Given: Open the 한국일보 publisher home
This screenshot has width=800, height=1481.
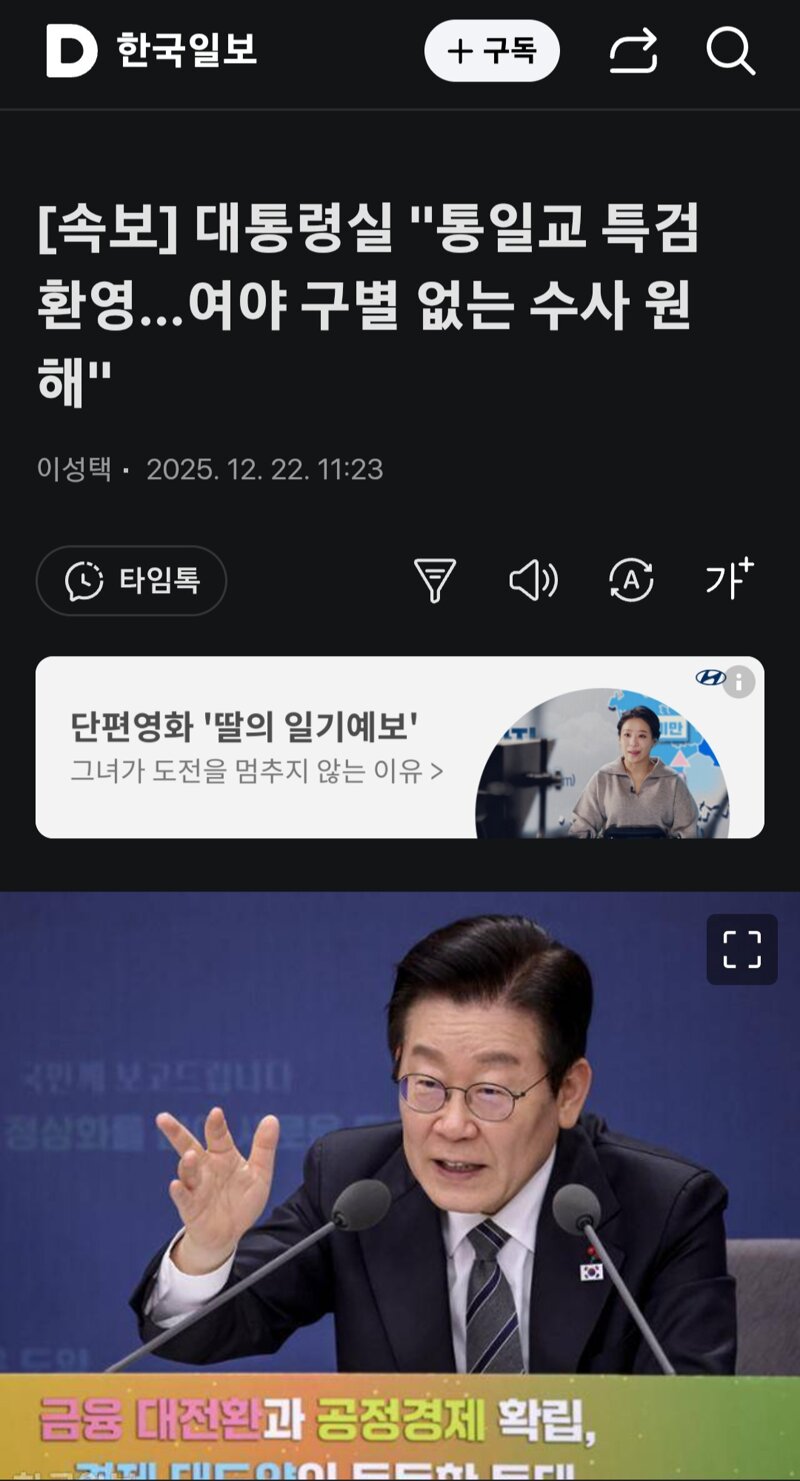Looking at the screenshot, I should pyautogui.click(x=152, y=50).
